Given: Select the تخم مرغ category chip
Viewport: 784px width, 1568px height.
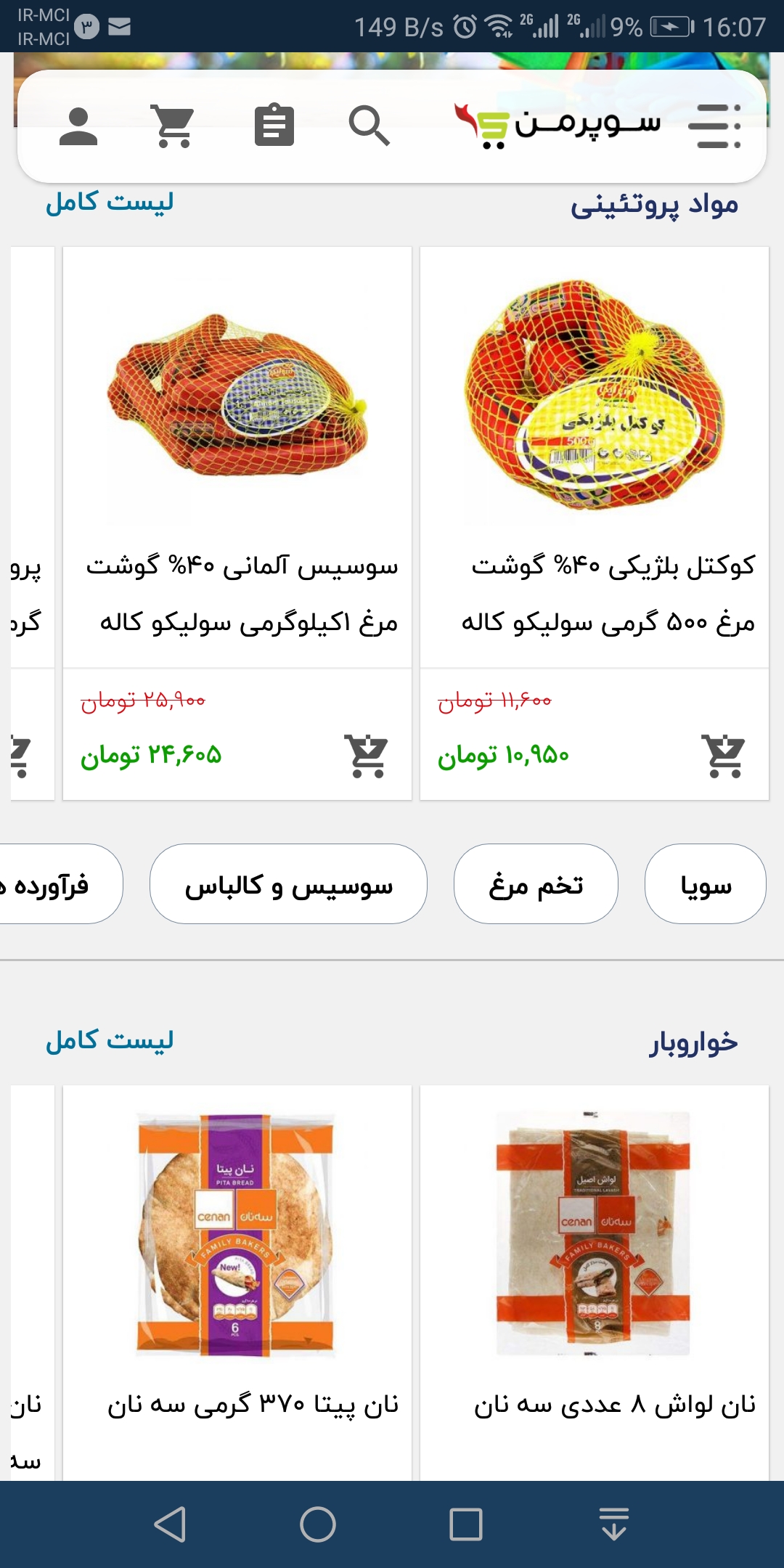Looking at the screenshot, I should click(x=534, y=883).
